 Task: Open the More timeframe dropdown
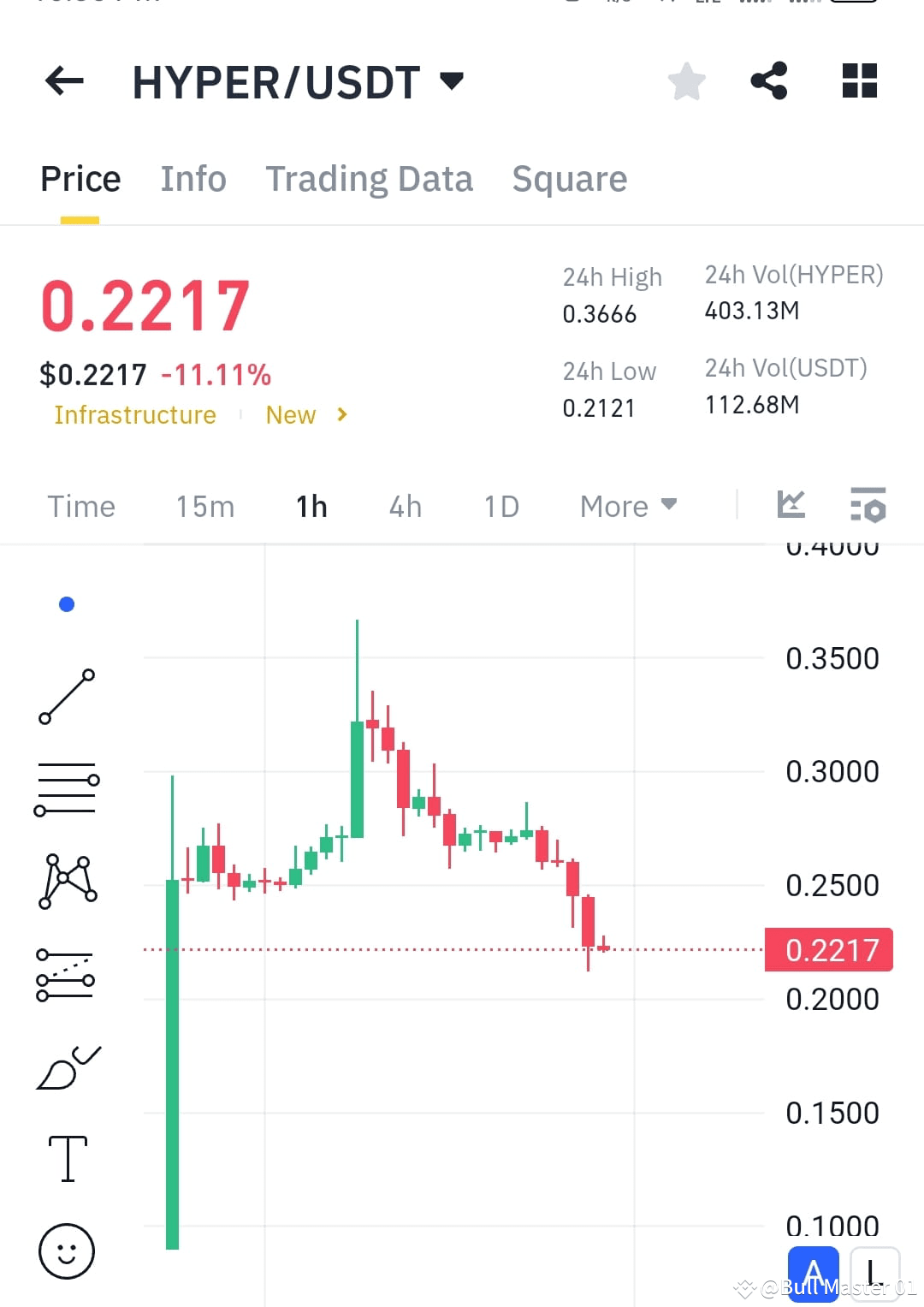coord(627,506)
